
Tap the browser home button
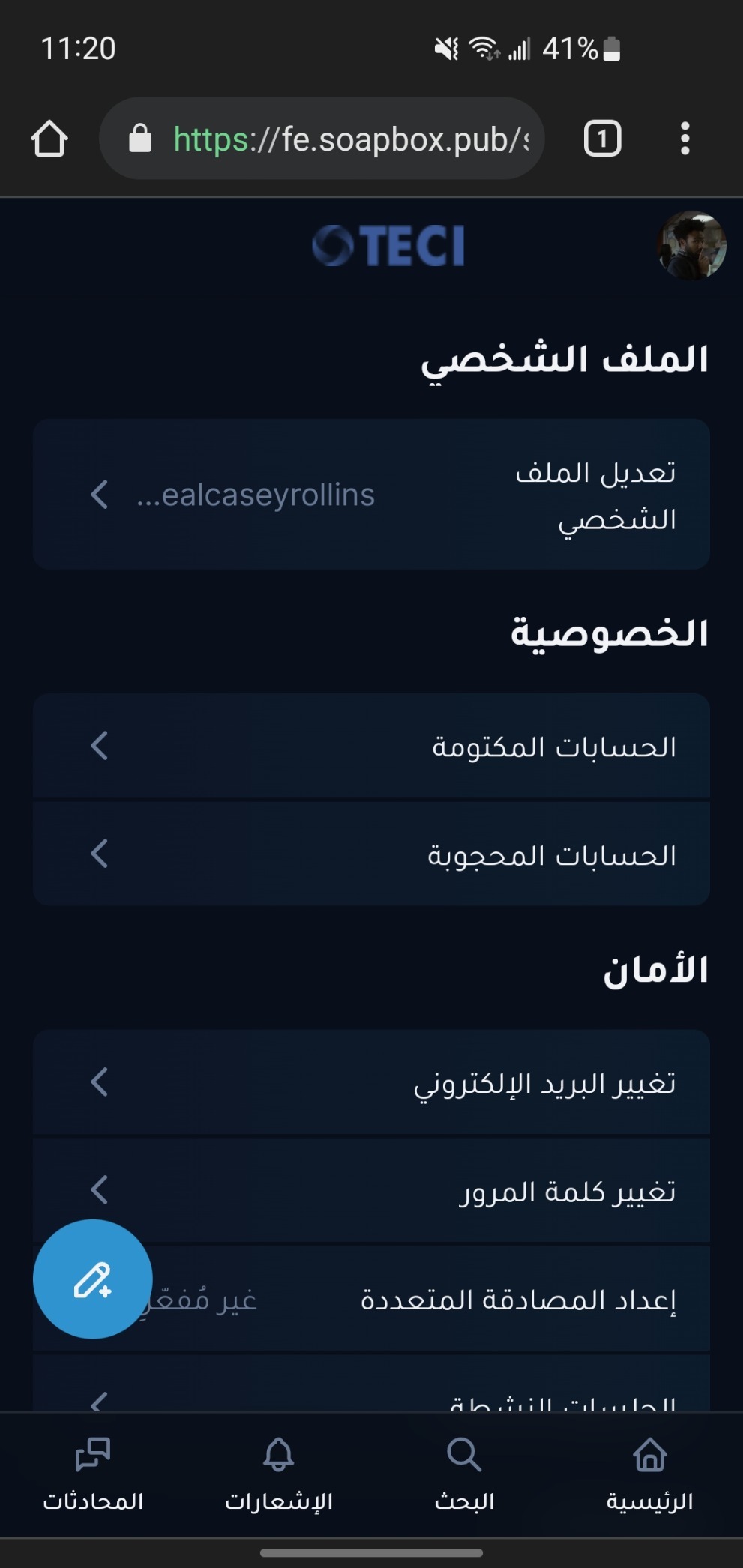click(x=49, y=139)
